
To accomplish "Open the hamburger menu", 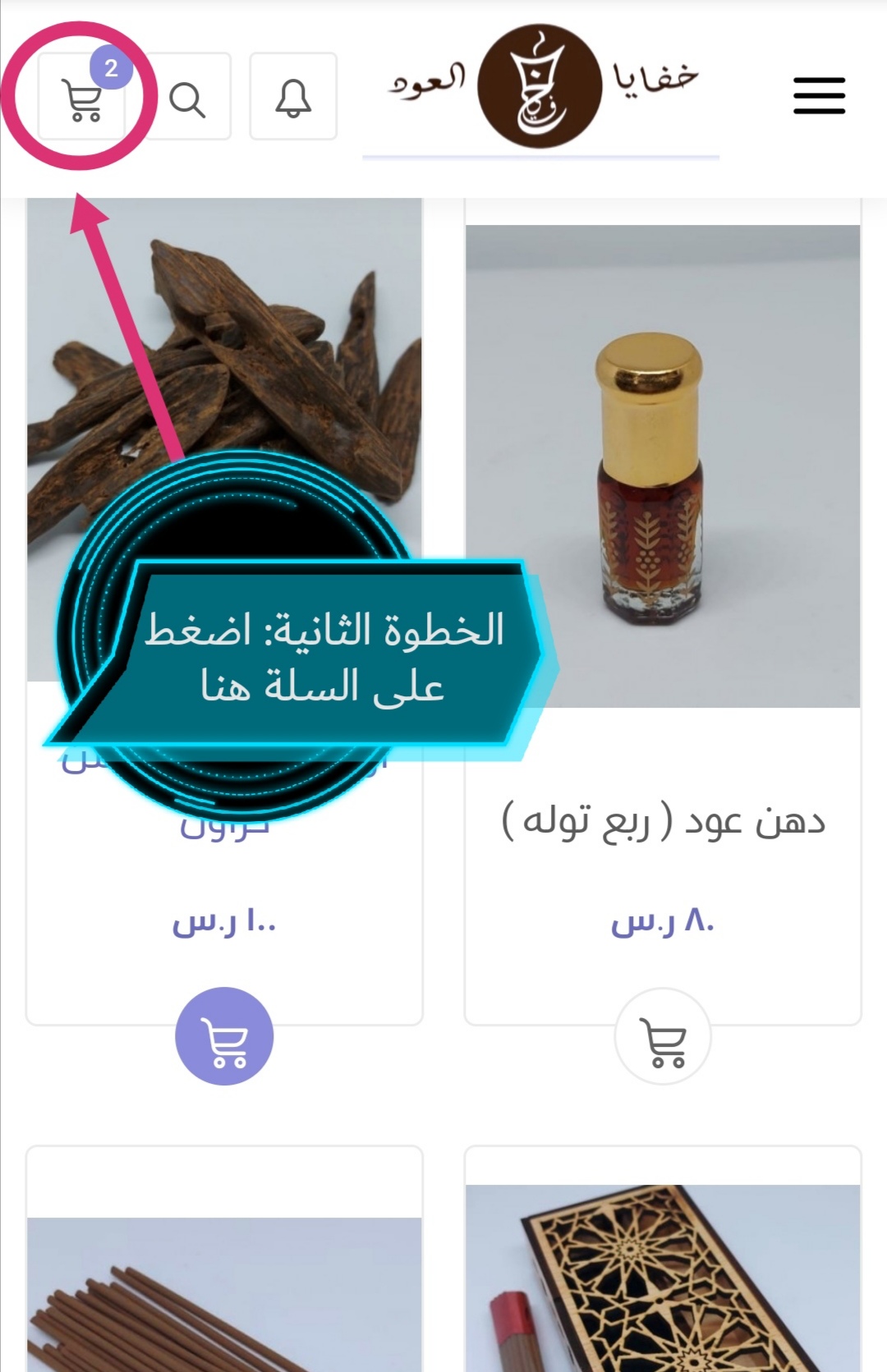I will (x=819, y=96).
